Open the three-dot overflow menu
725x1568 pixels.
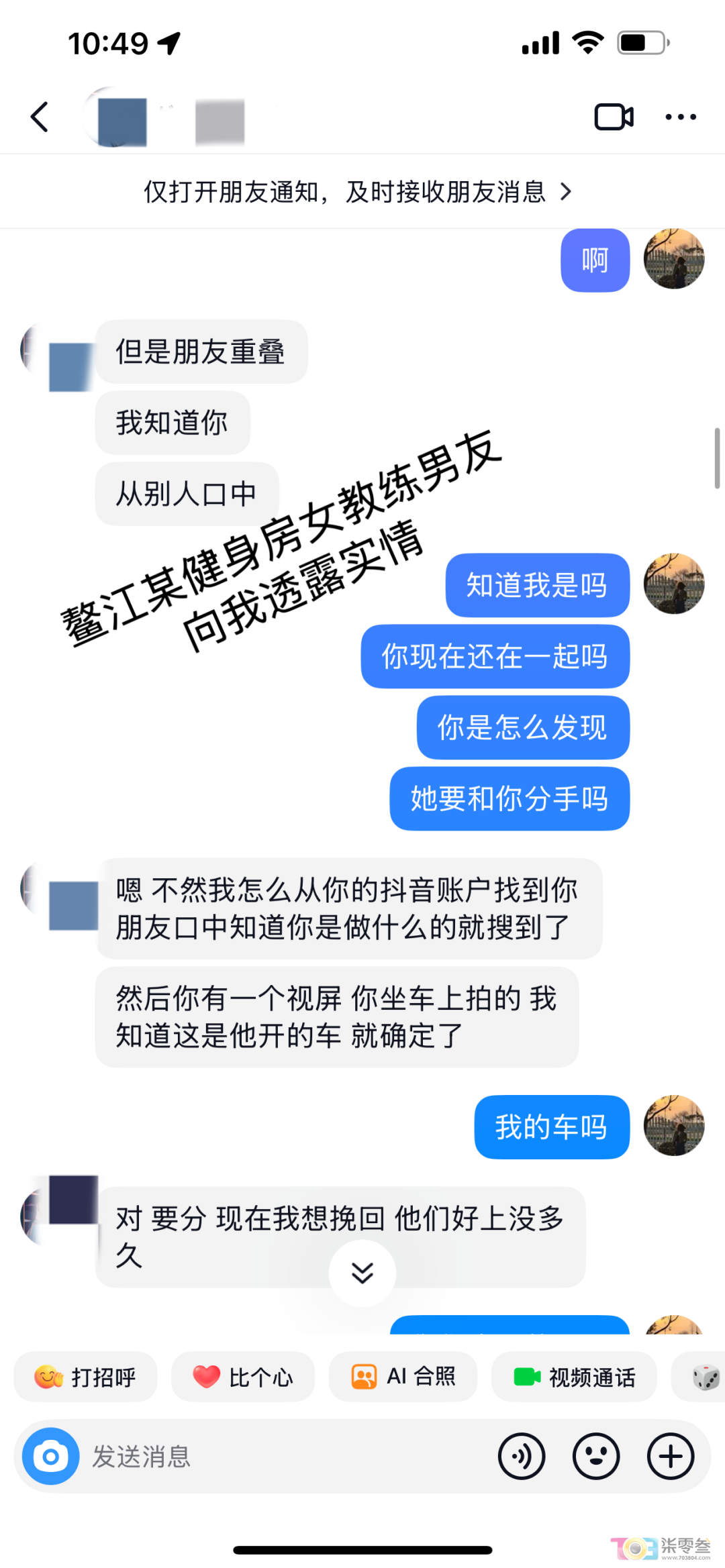[x=680, y=117]
